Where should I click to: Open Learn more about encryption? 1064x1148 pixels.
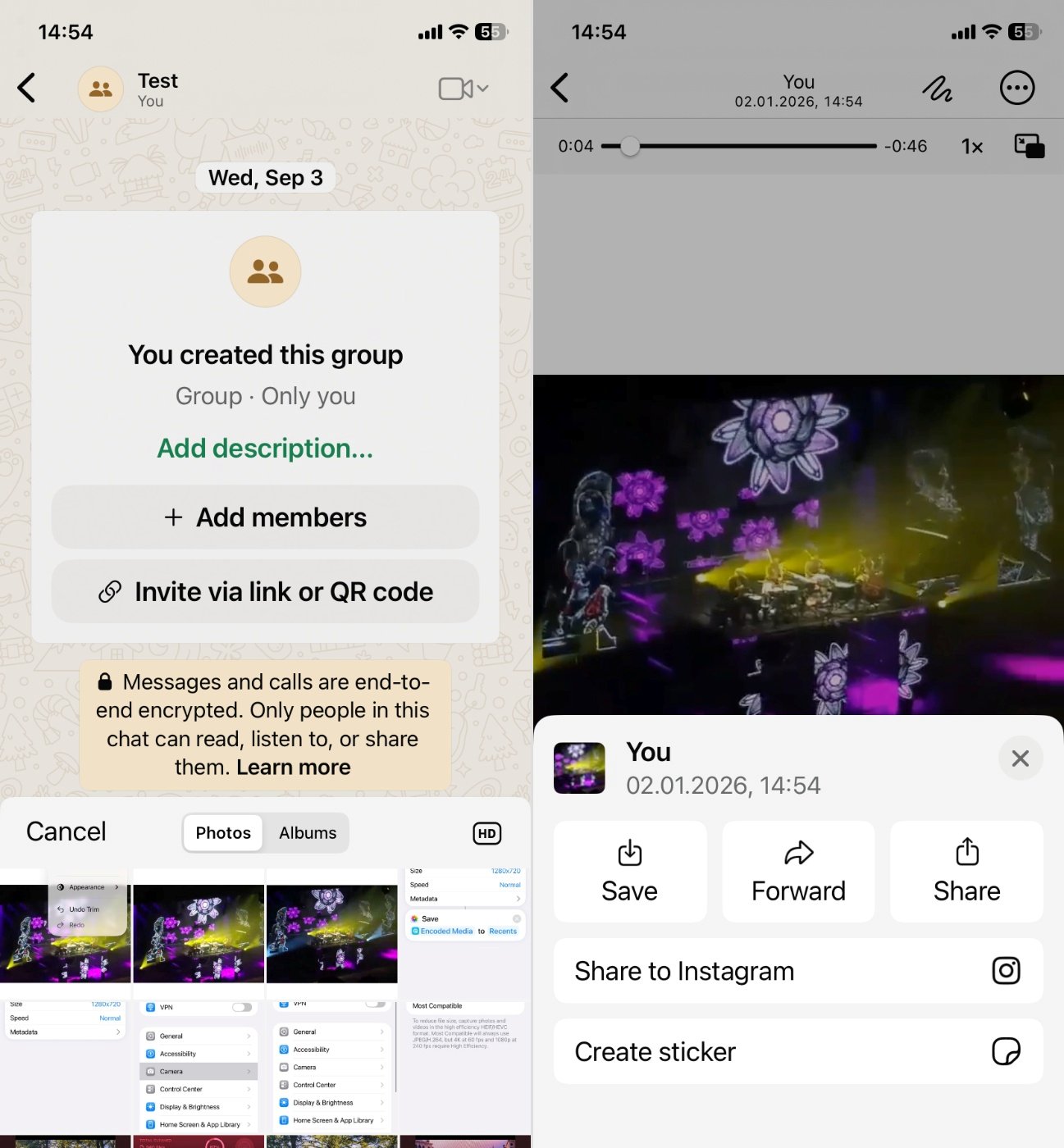(294, 768)
